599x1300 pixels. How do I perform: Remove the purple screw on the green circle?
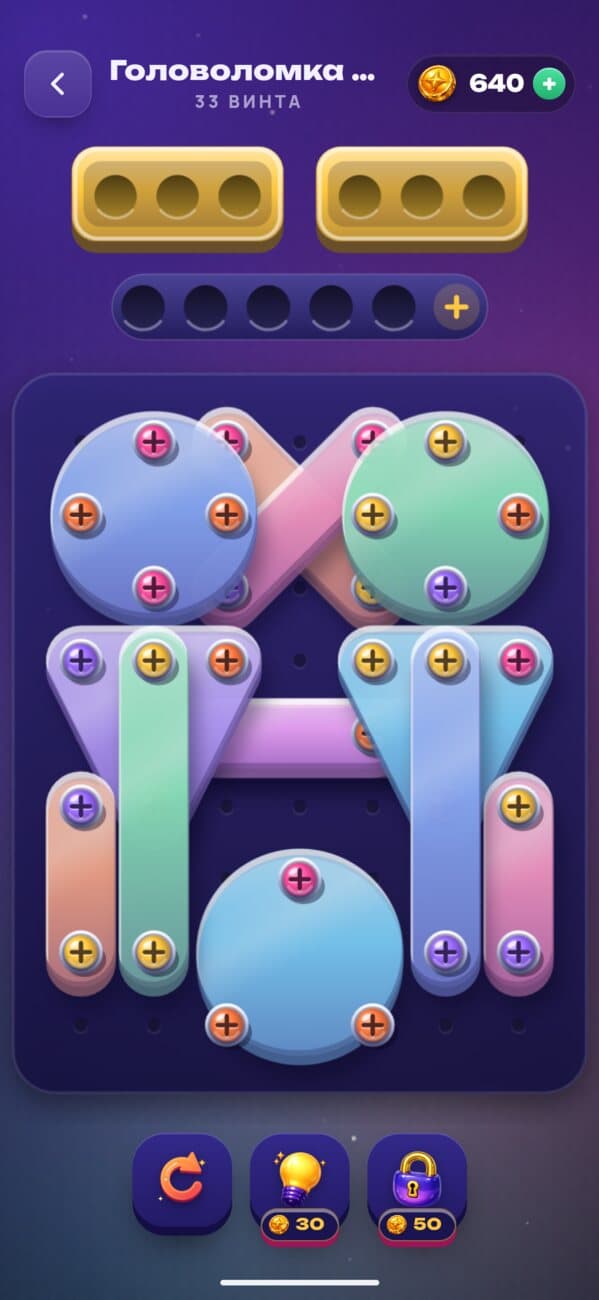point(445,586)
